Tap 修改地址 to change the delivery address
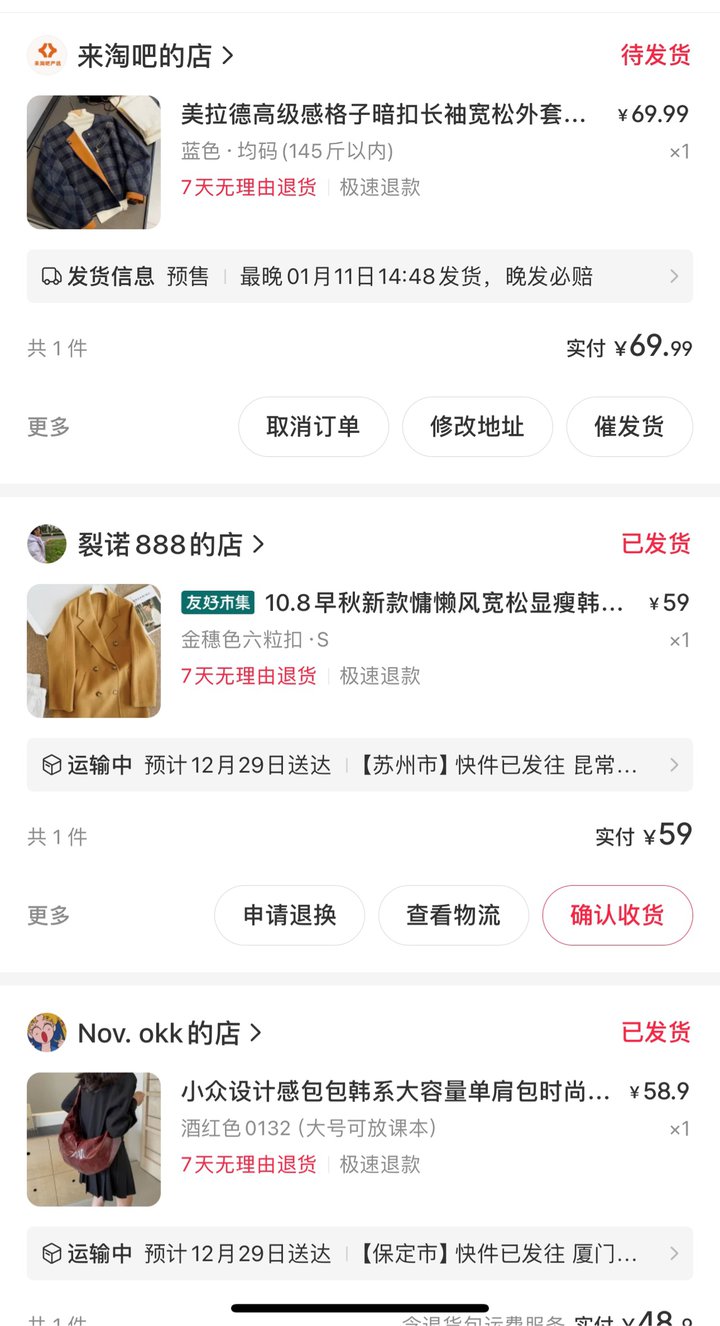This screenshot has height=1326, width=720. point(477,427)
